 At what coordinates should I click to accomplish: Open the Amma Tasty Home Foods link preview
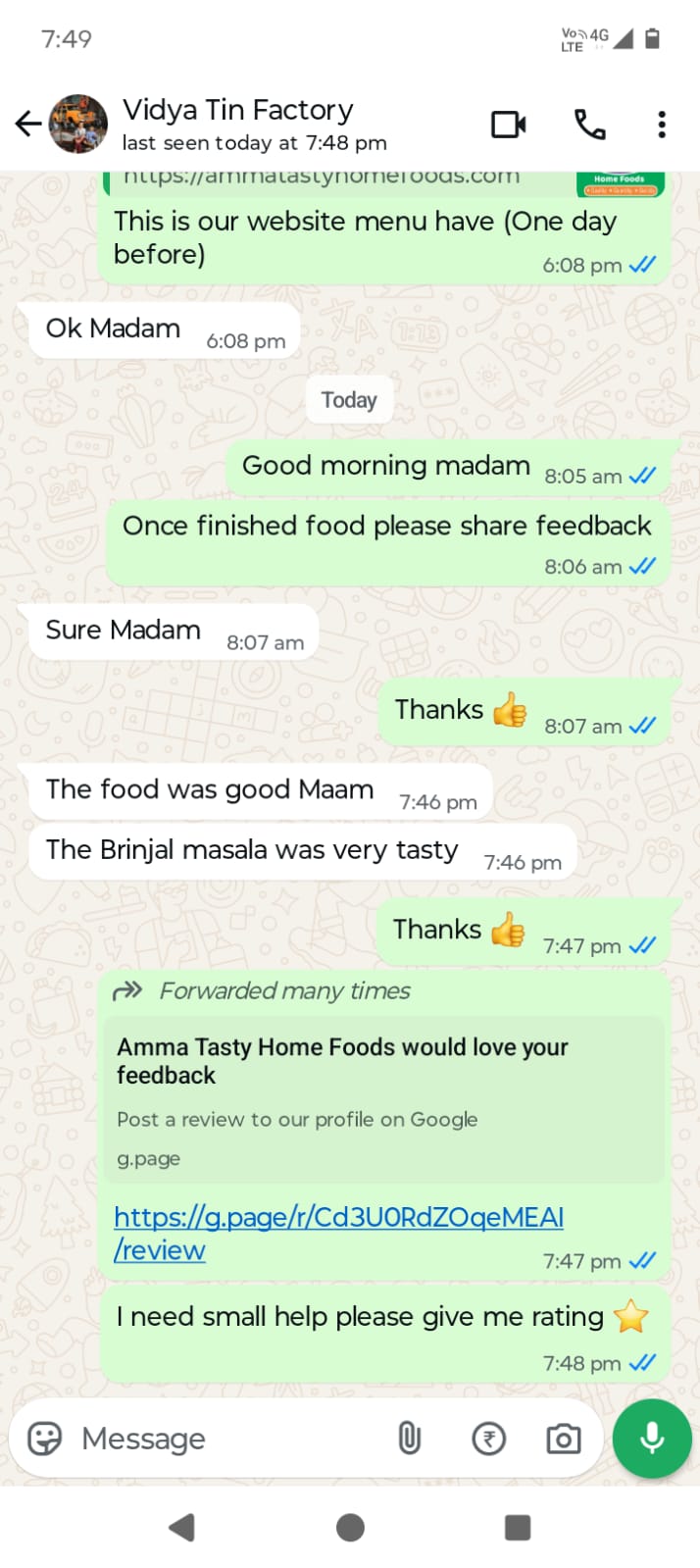coord(382,1098)
